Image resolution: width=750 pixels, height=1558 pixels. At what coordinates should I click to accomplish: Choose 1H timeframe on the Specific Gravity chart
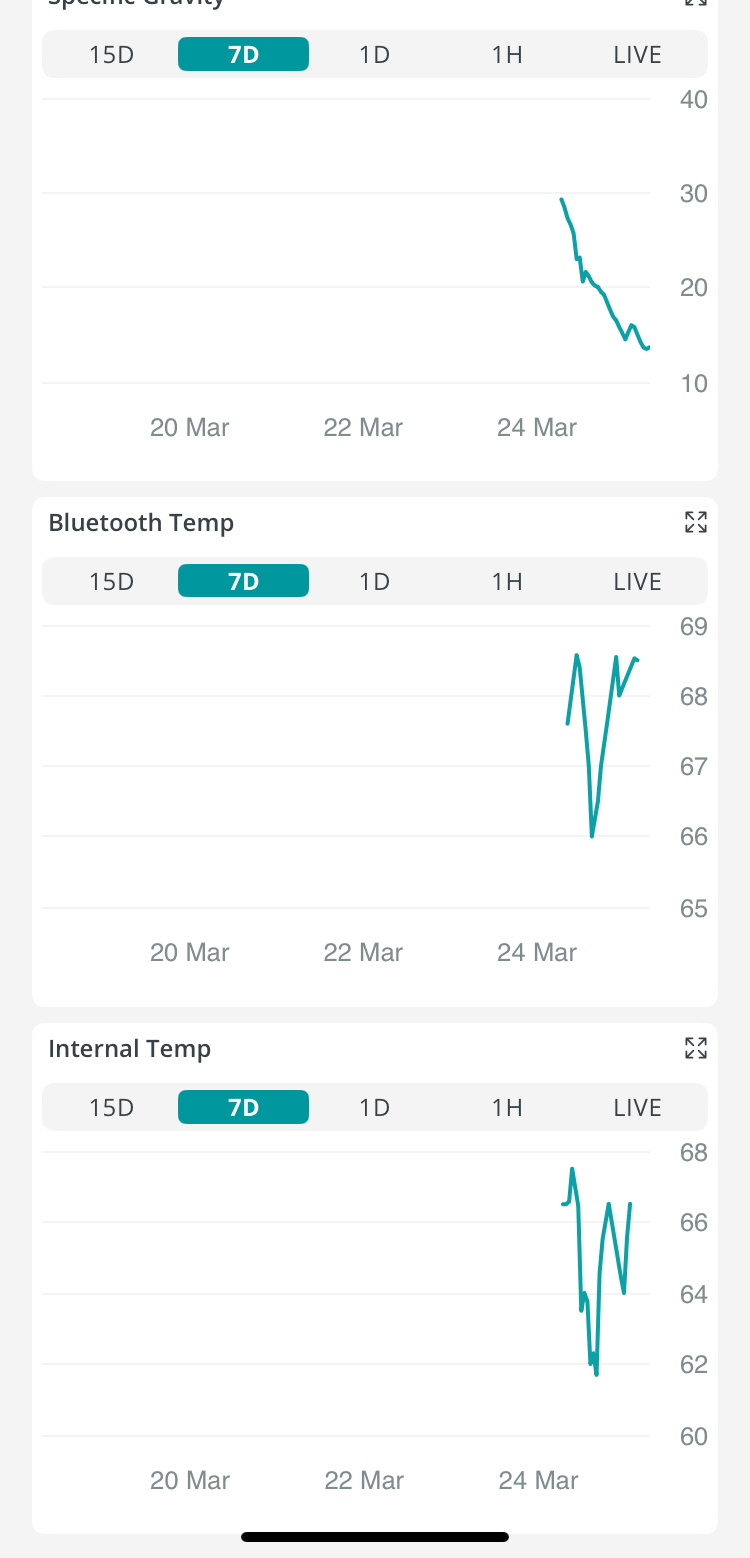pyautogui.click(x=507, y=54)
